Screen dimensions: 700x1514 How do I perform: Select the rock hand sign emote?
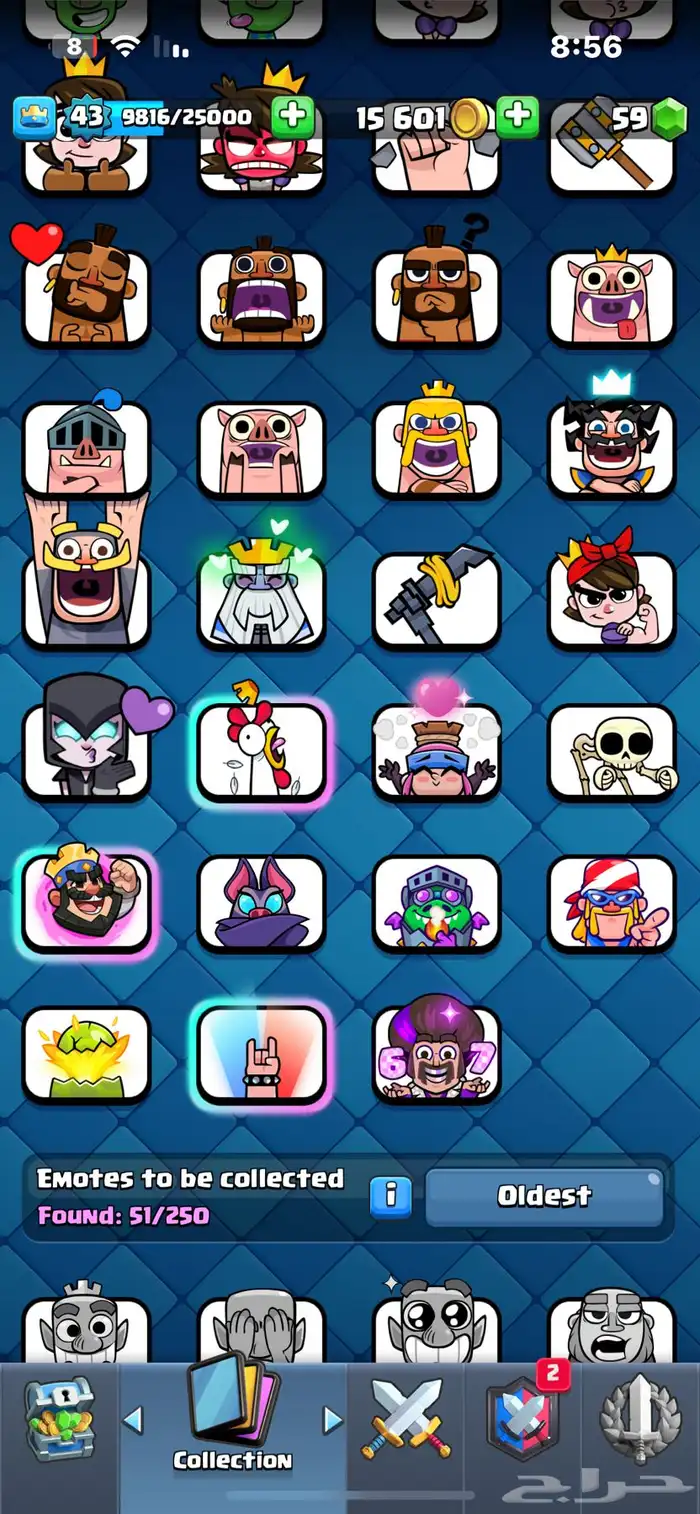coord(261,1053)
